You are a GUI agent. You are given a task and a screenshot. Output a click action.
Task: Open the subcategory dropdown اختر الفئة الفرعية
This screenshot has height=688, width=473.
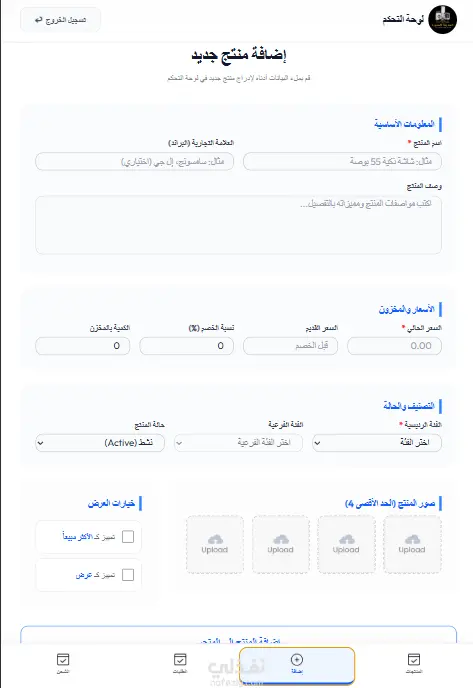tap(238, 443)
